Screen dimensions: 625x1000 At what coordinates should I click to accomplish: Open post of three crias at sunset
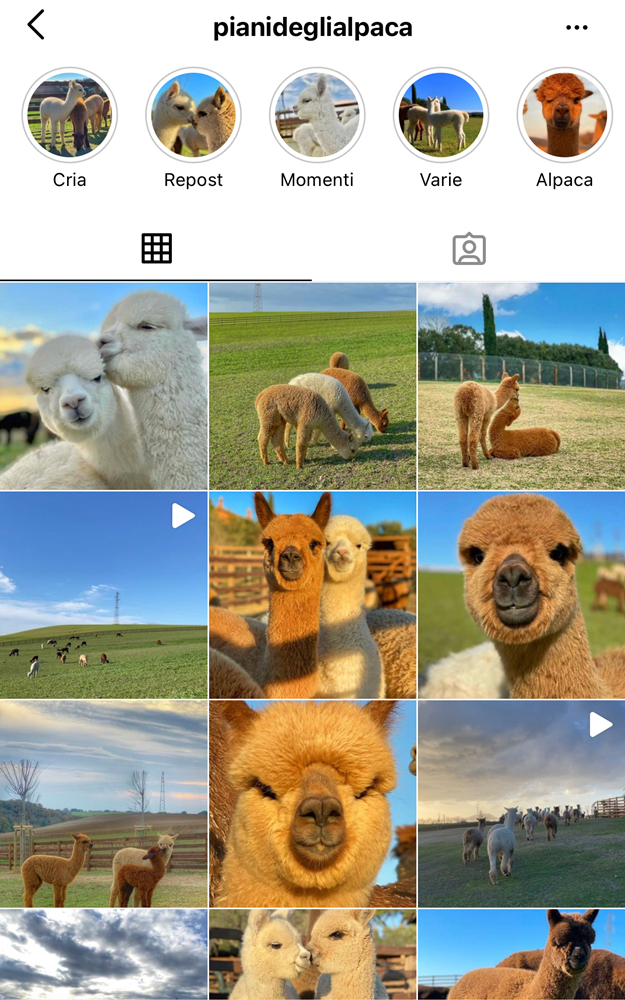tap(104, 803)
